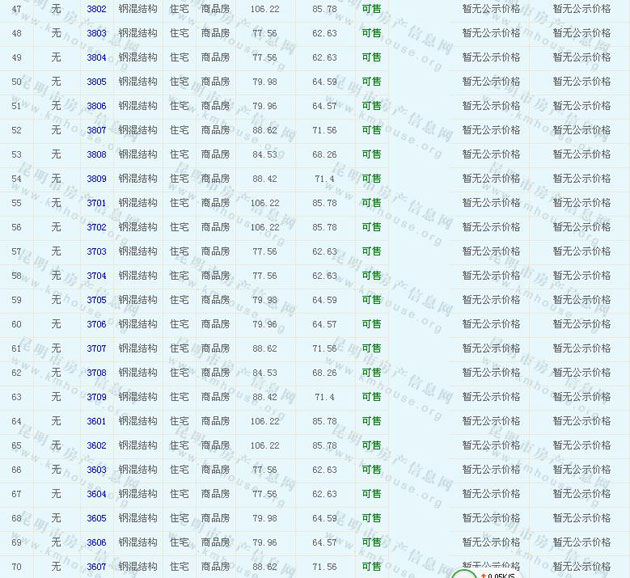
Task: View room 3707 link
Action: 96,349
